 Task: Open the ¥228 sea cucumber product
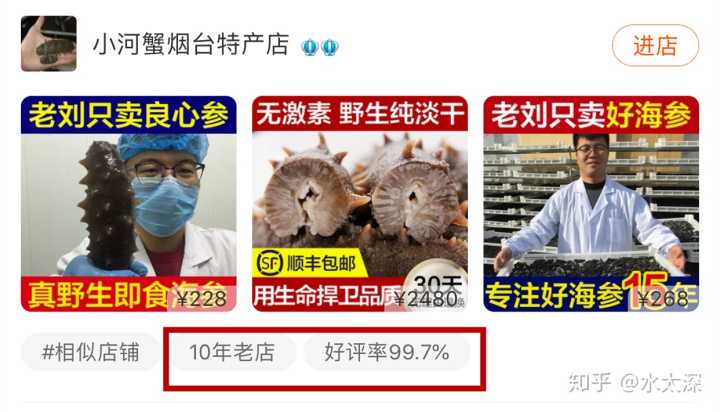129,203
